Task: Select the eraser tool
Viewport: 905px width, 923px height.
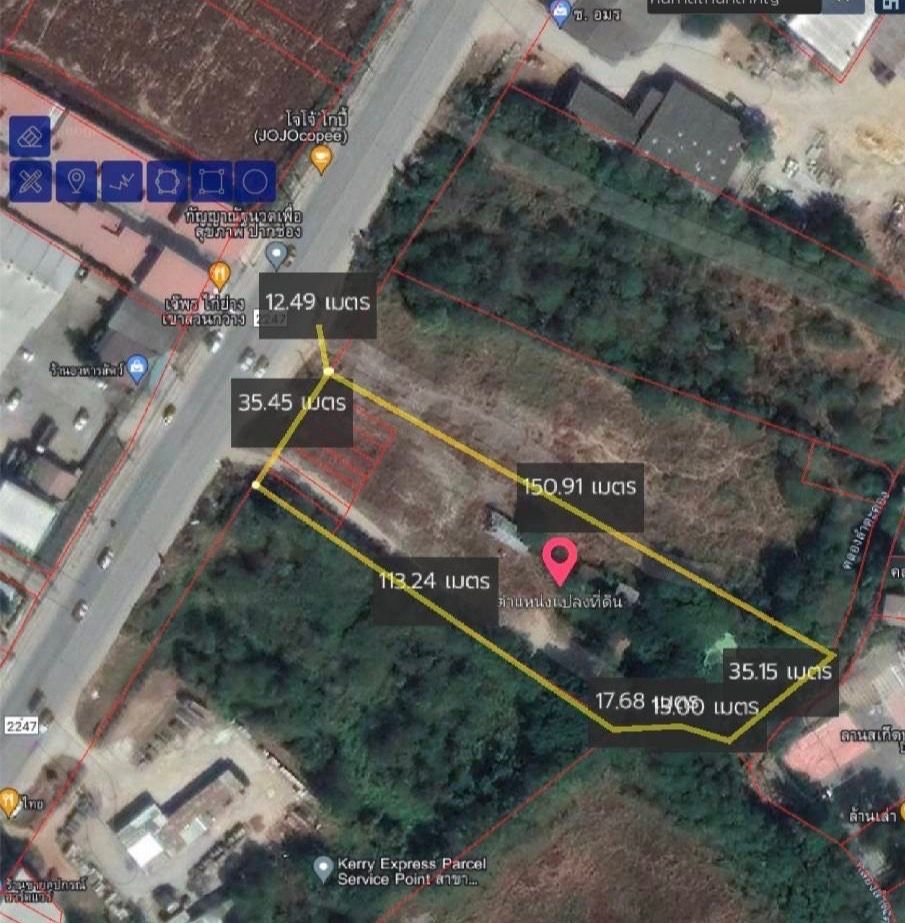Action: click(x=31, y=137)
